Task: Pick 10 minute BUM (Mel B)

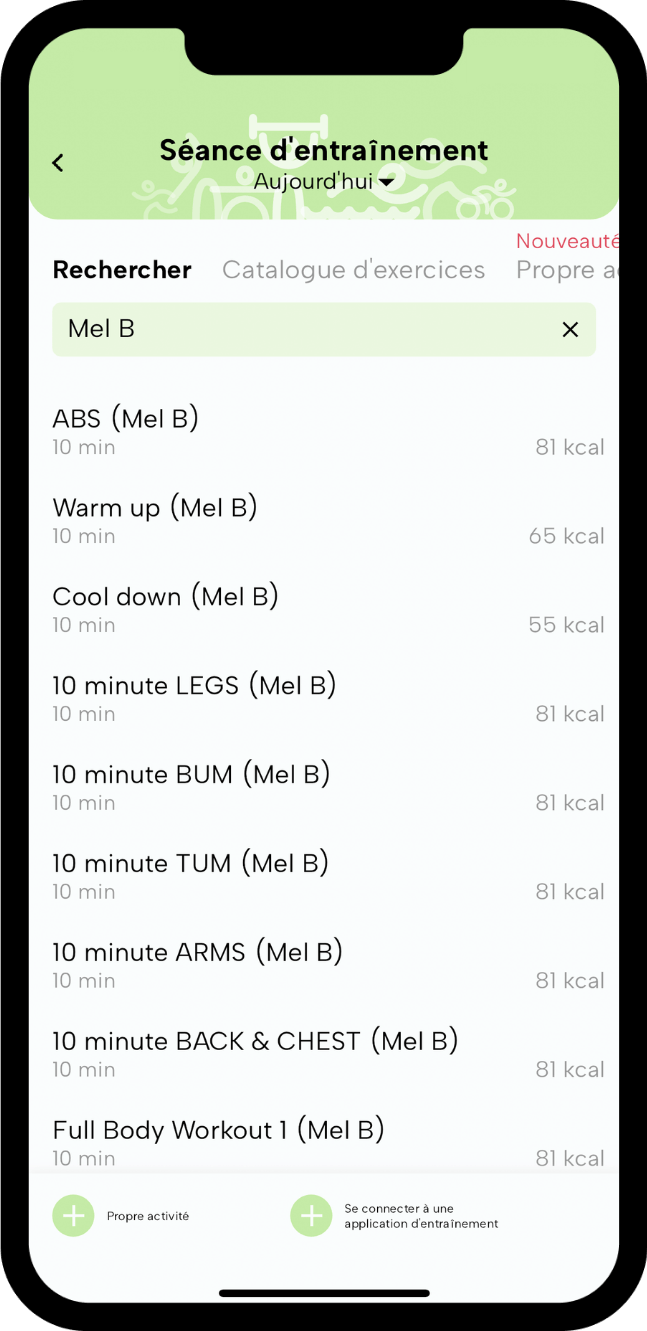Action: coord(328,787)
